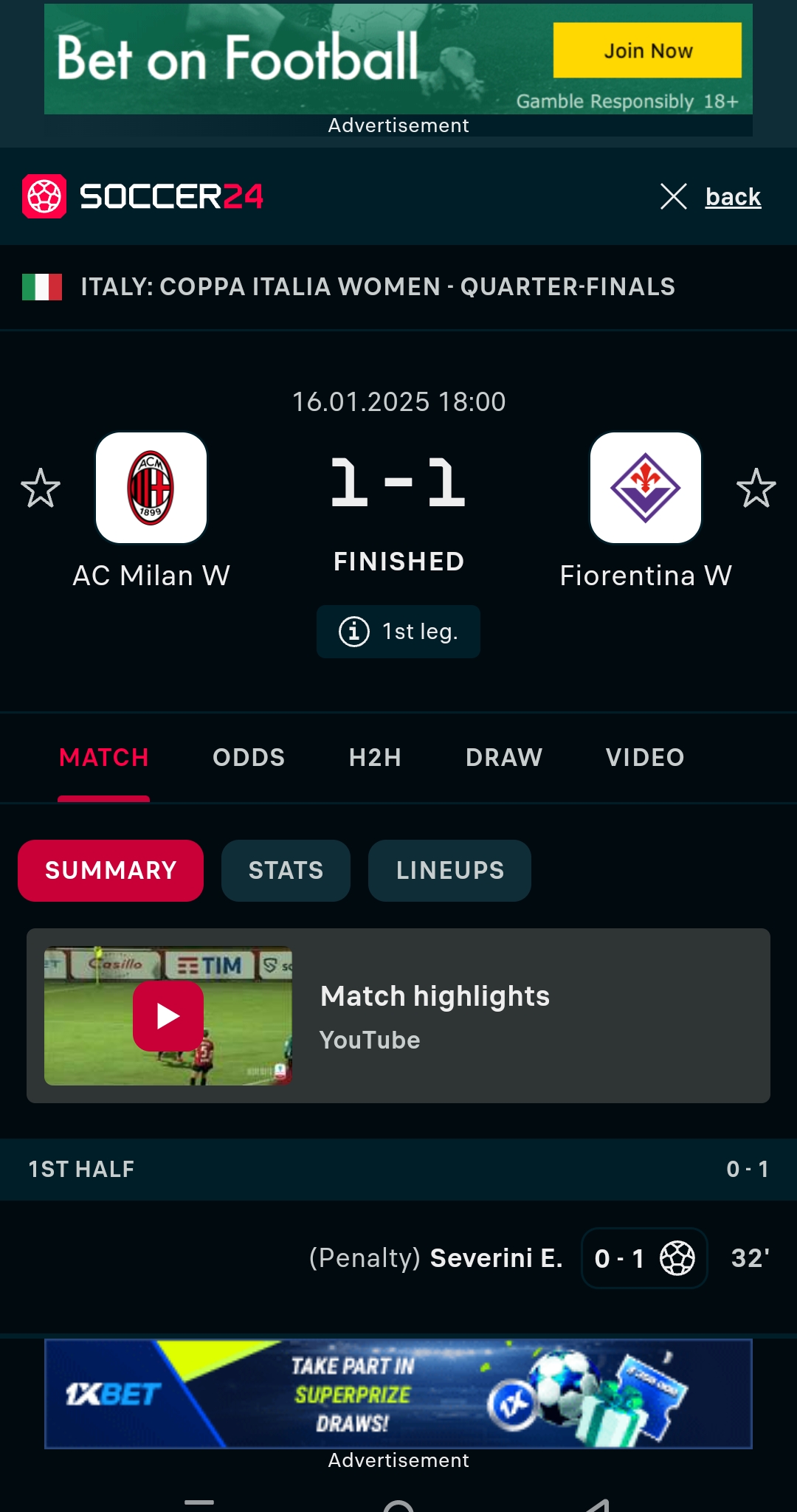The height and width of the screenshot is (1512, 797).
Task: Open the Fiorentina W team logo
Action: [646, 488]
